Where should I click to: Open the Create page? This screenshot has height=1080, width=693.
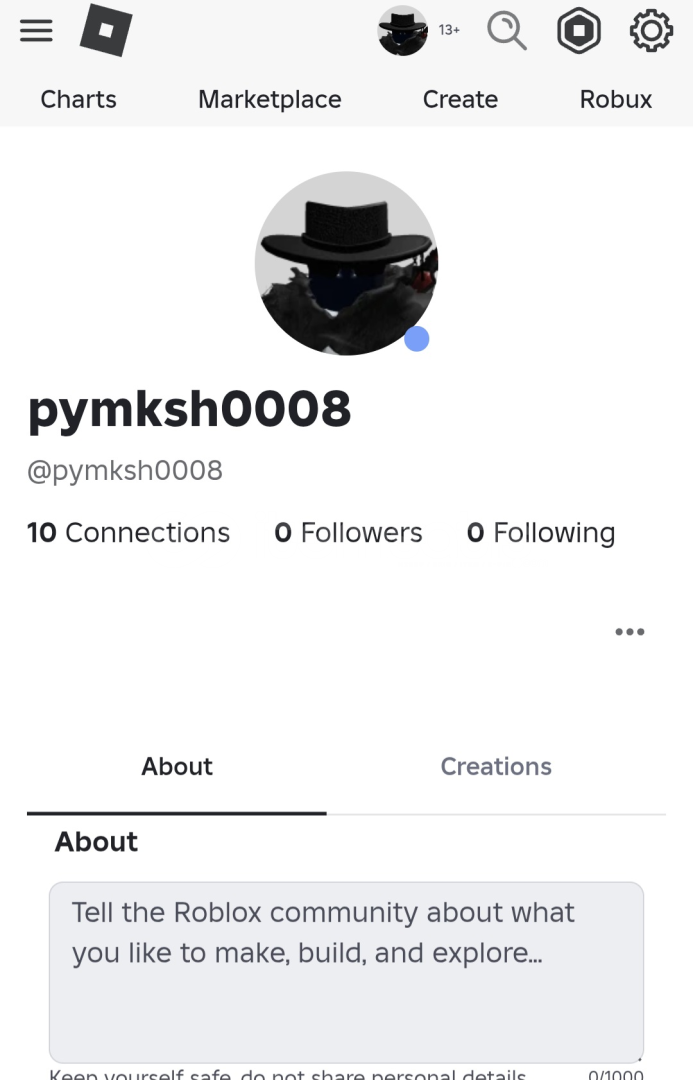pos(460,99)
